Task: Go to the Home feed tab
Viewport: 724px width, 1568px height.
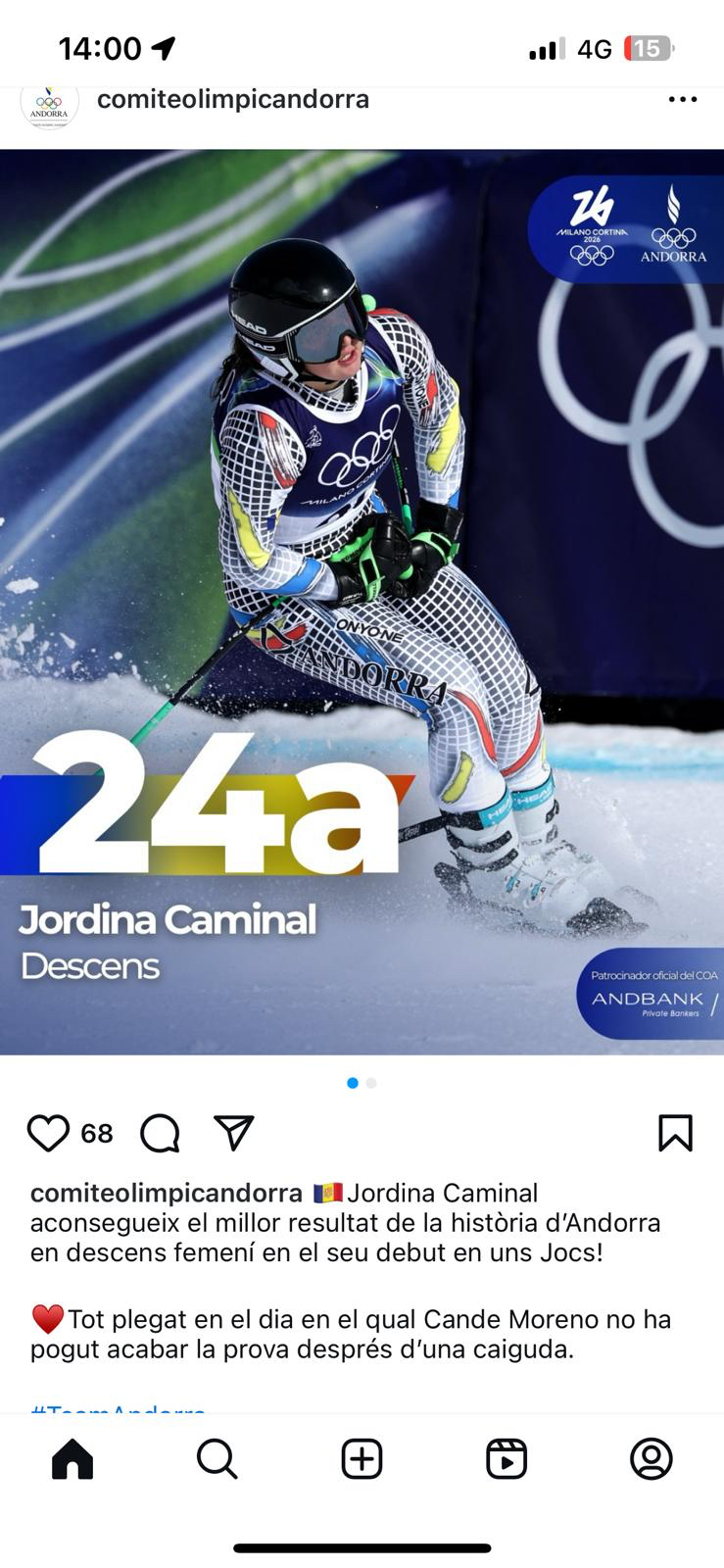Action: point(72,1459)
